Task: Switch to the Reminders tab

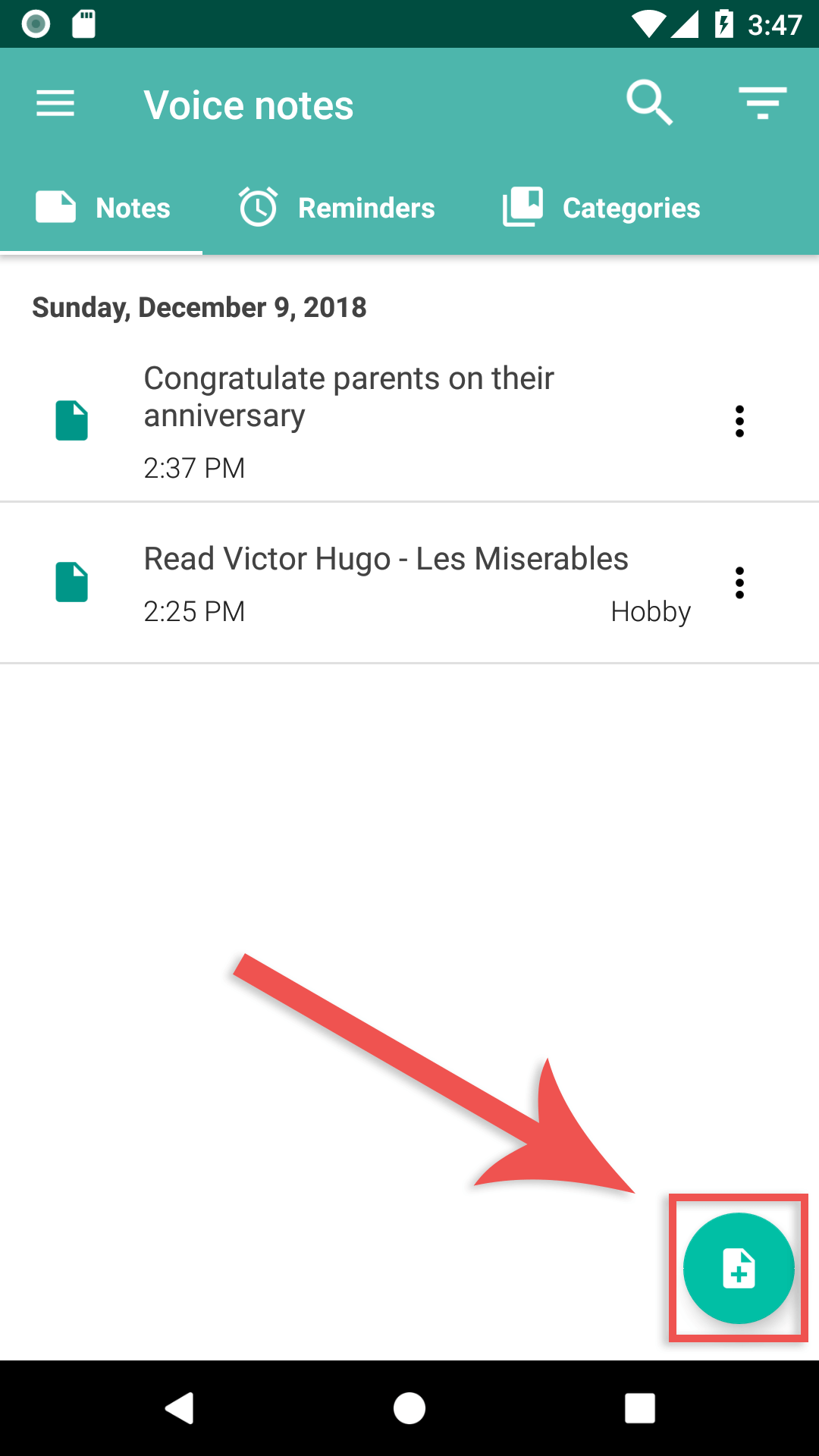Action: click(337, 208)
